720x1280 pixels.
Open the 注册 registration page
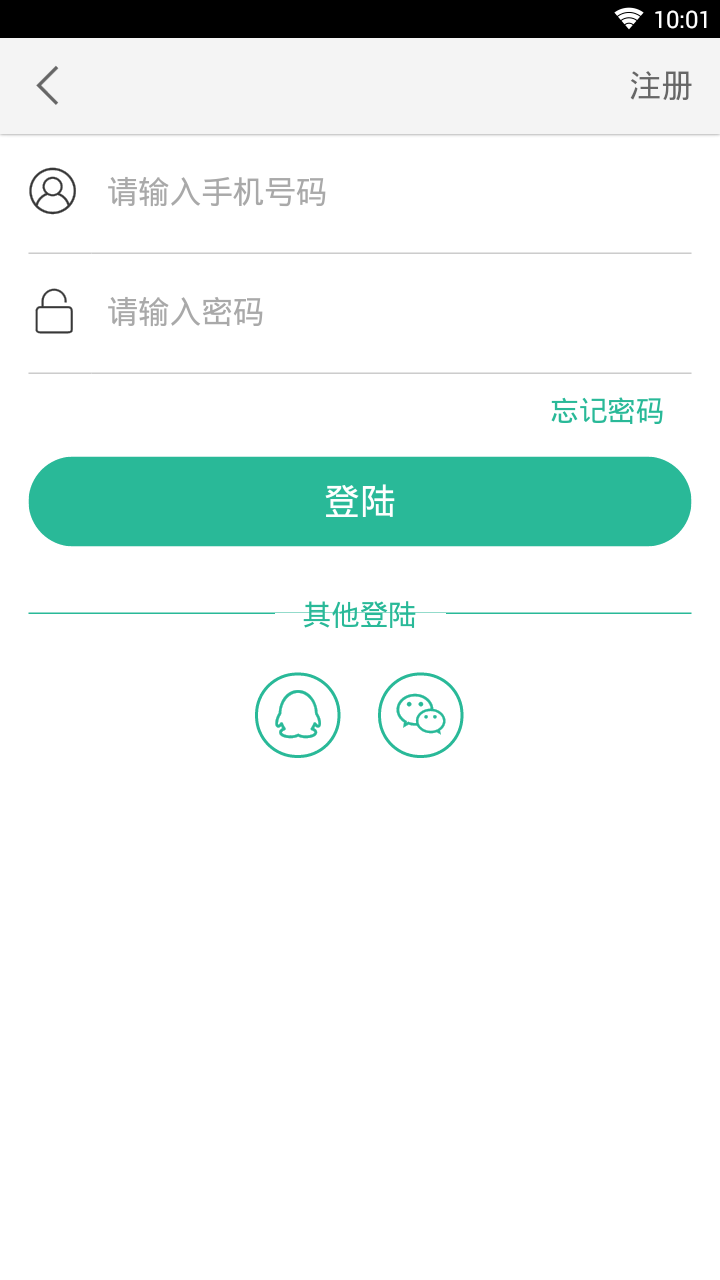pos(661,86)
